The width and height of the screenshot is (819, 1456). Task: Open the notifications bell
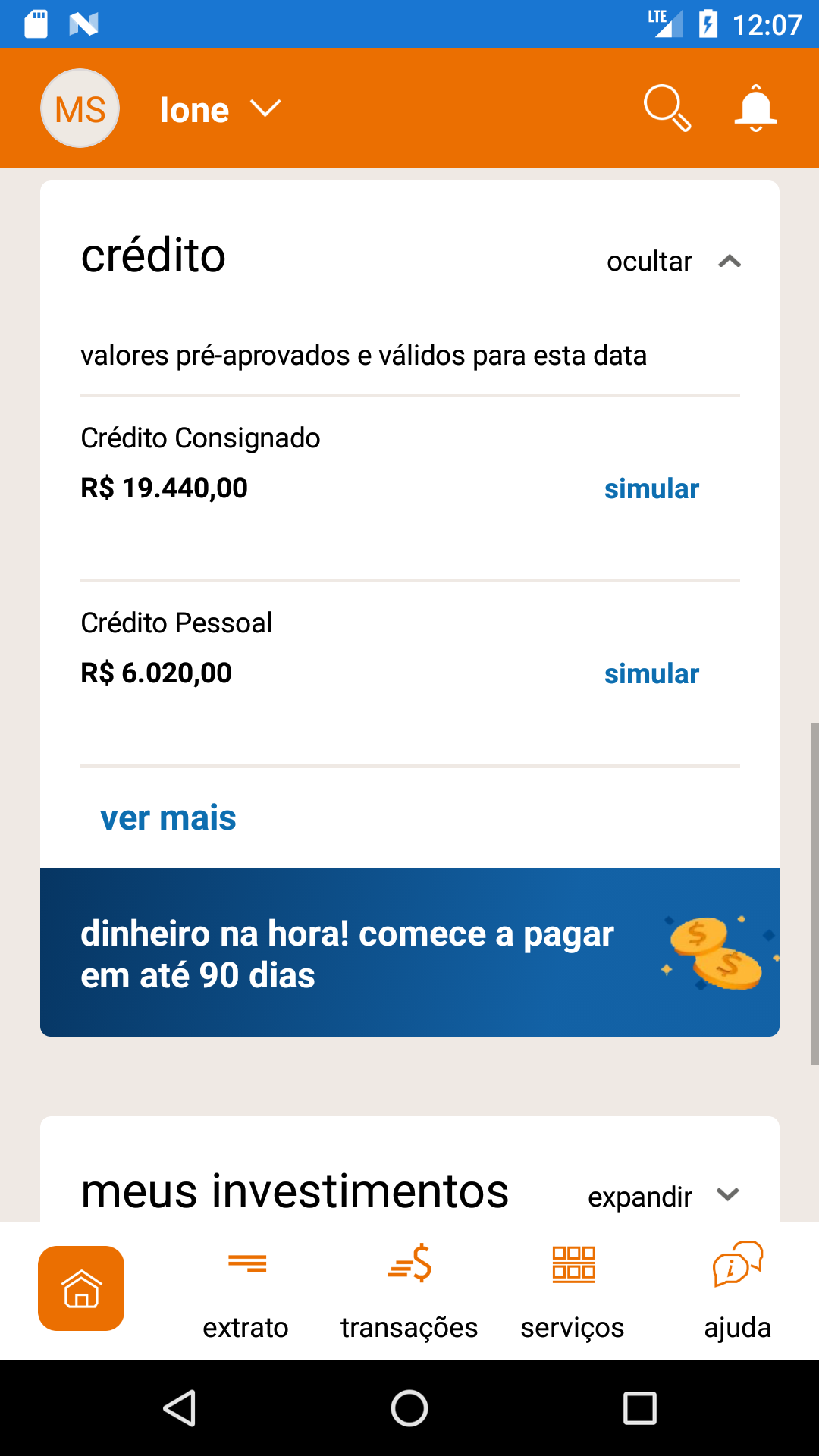pos(755,108)
